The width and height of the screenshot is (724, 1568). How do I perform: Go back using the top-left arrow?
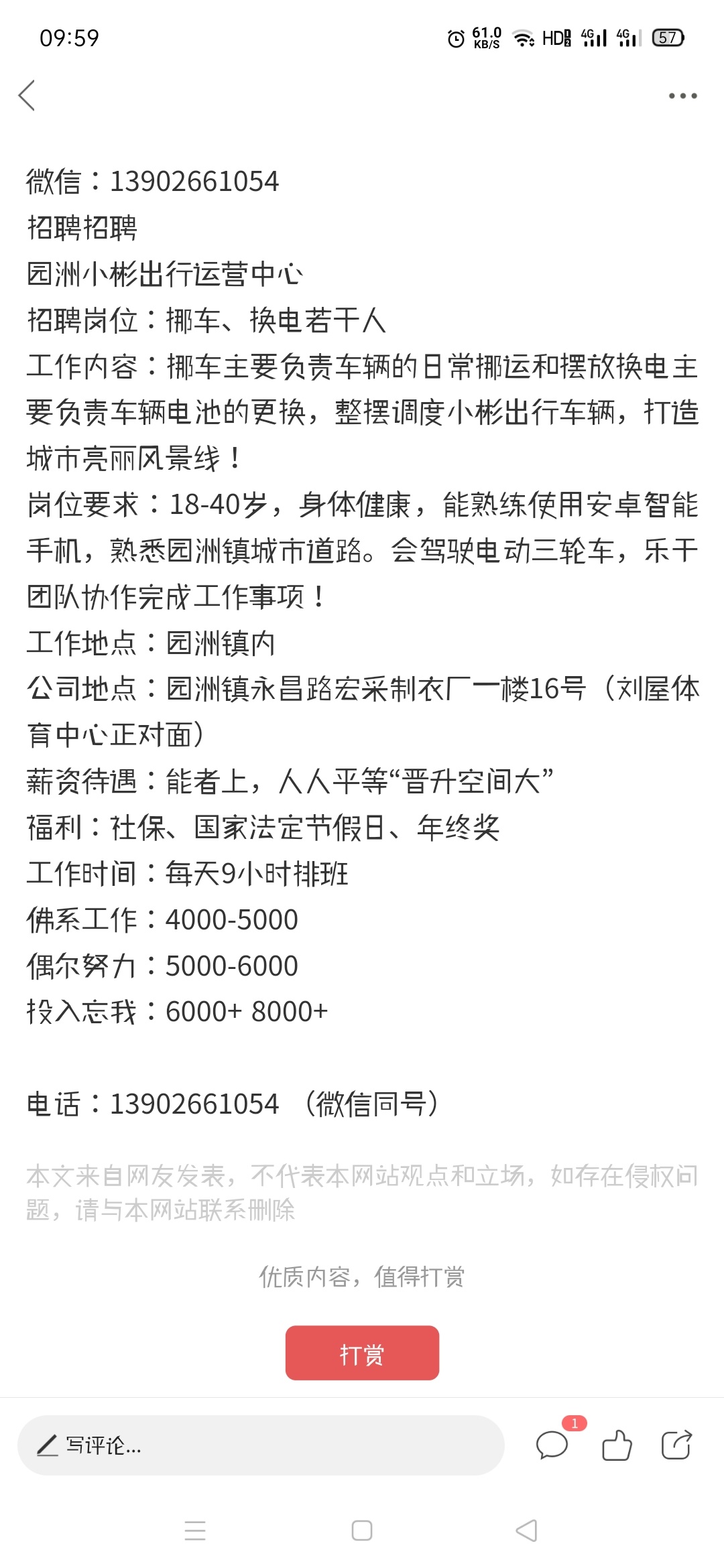click(x=27, y=95)
